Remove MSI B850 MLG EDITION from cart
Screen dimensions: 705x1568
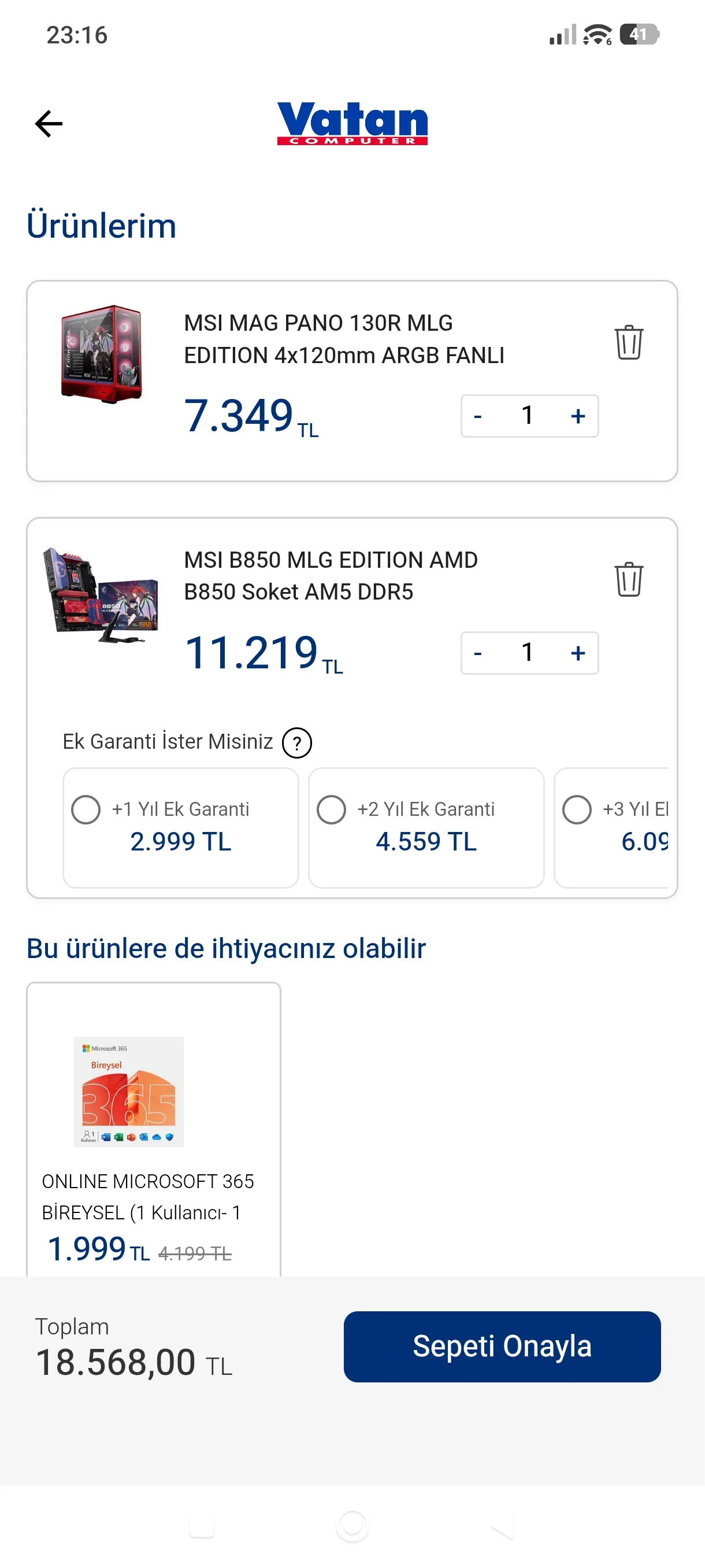(628, 579)
